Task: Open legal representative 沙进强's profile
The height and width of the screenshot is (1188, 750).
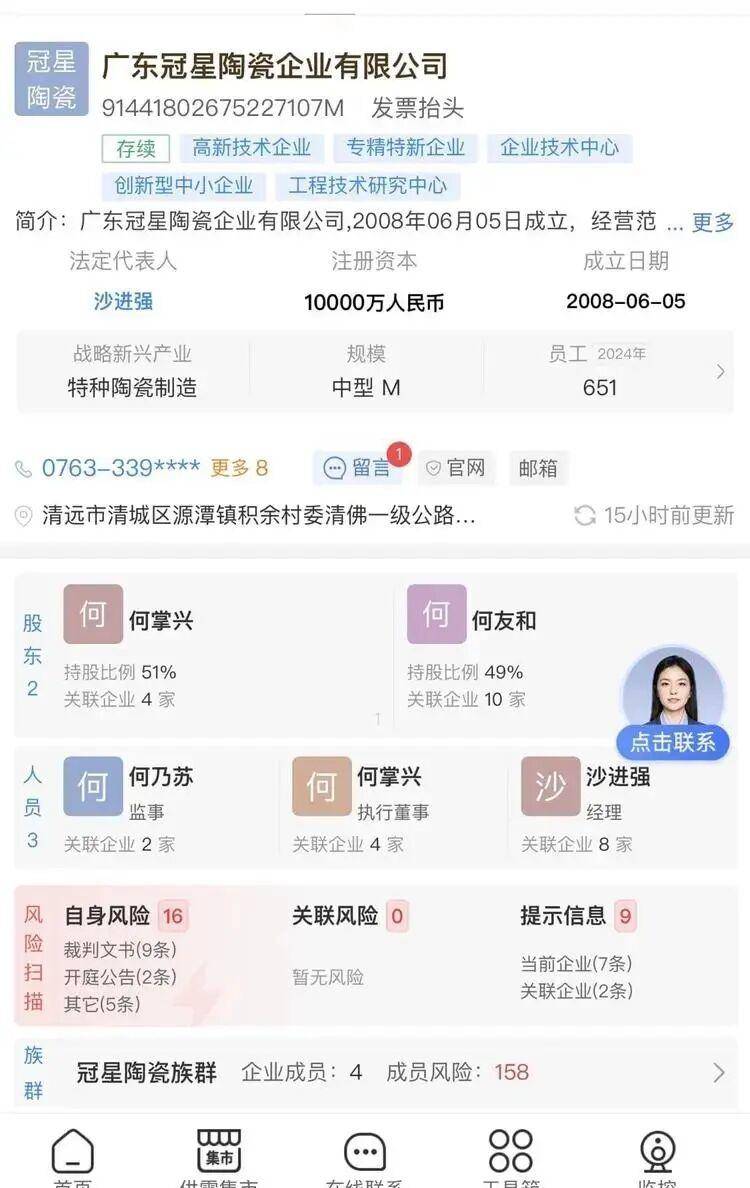Action: [x=123, y=301]
